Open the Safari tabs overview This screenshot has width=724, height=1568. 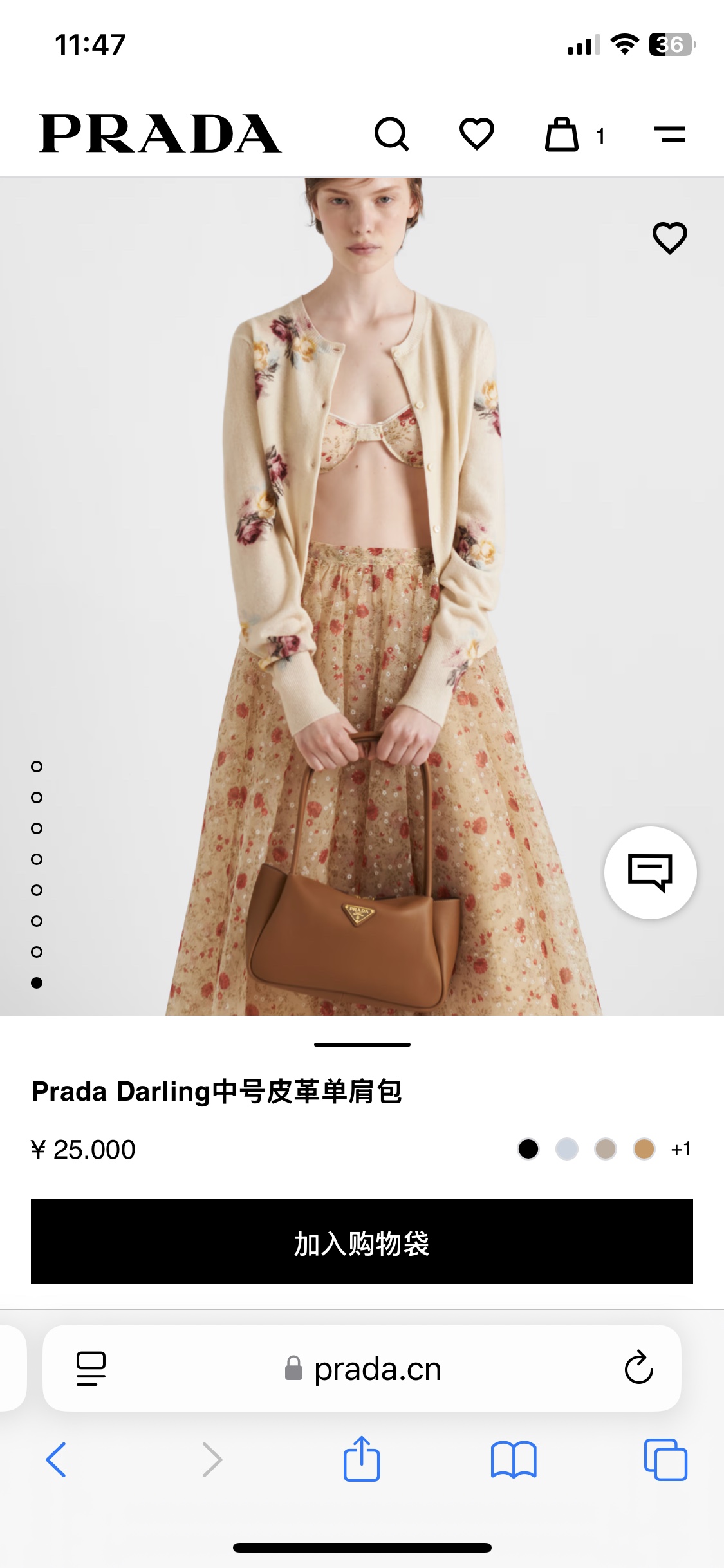point(665,1459)
